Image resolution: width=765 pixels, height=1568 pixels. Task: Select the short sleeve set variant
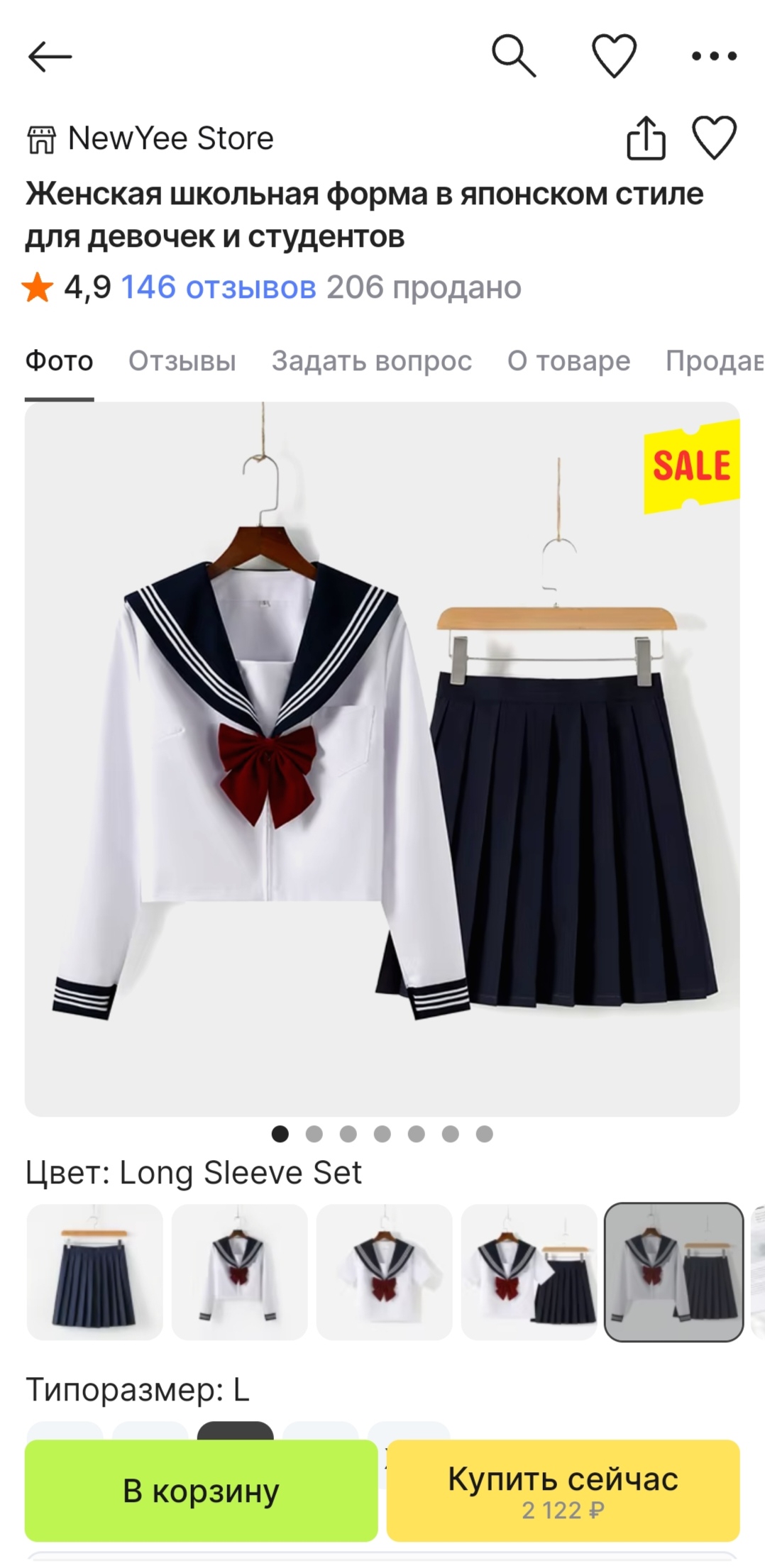529,1271
